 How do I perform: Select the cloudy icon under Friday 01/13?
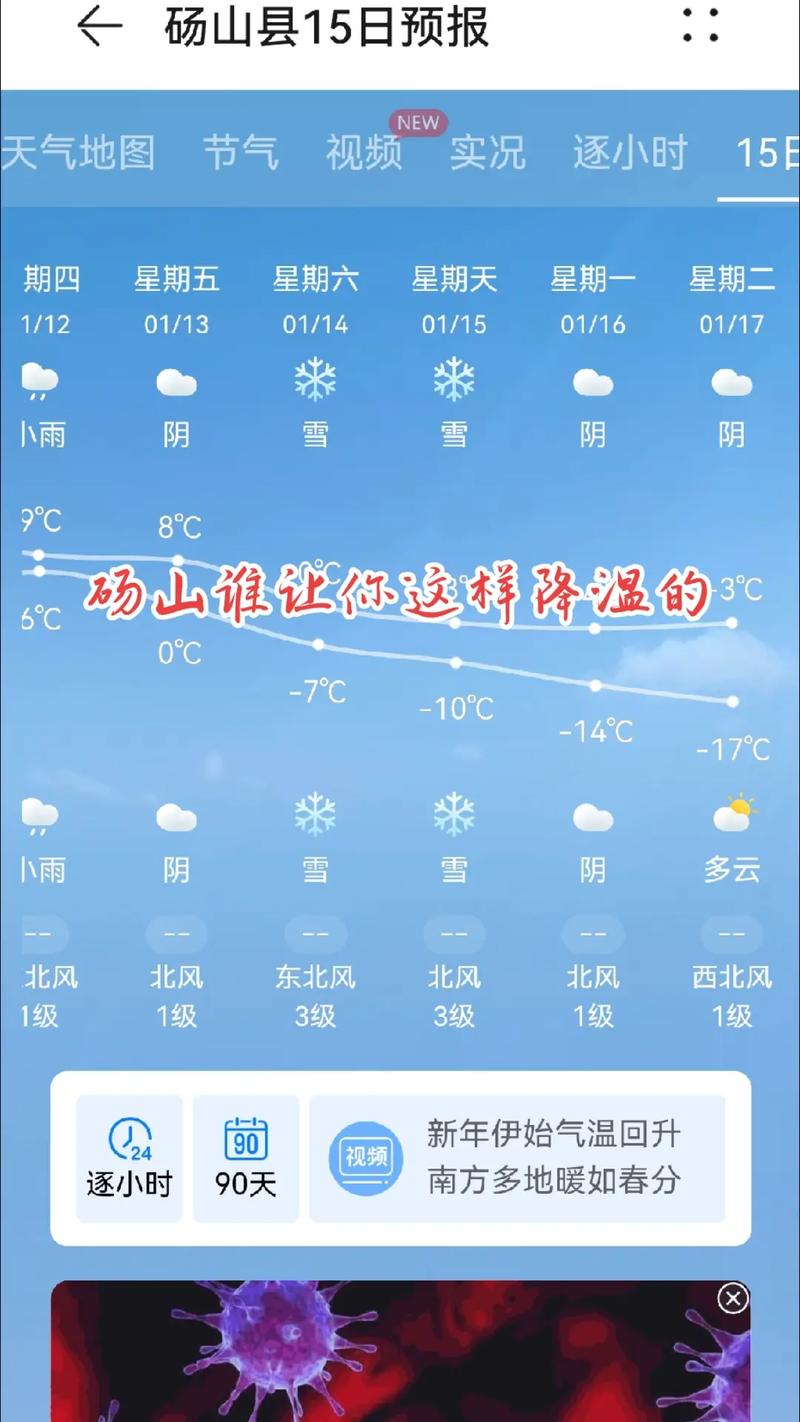pyautogui.click(x=176, y=381)
